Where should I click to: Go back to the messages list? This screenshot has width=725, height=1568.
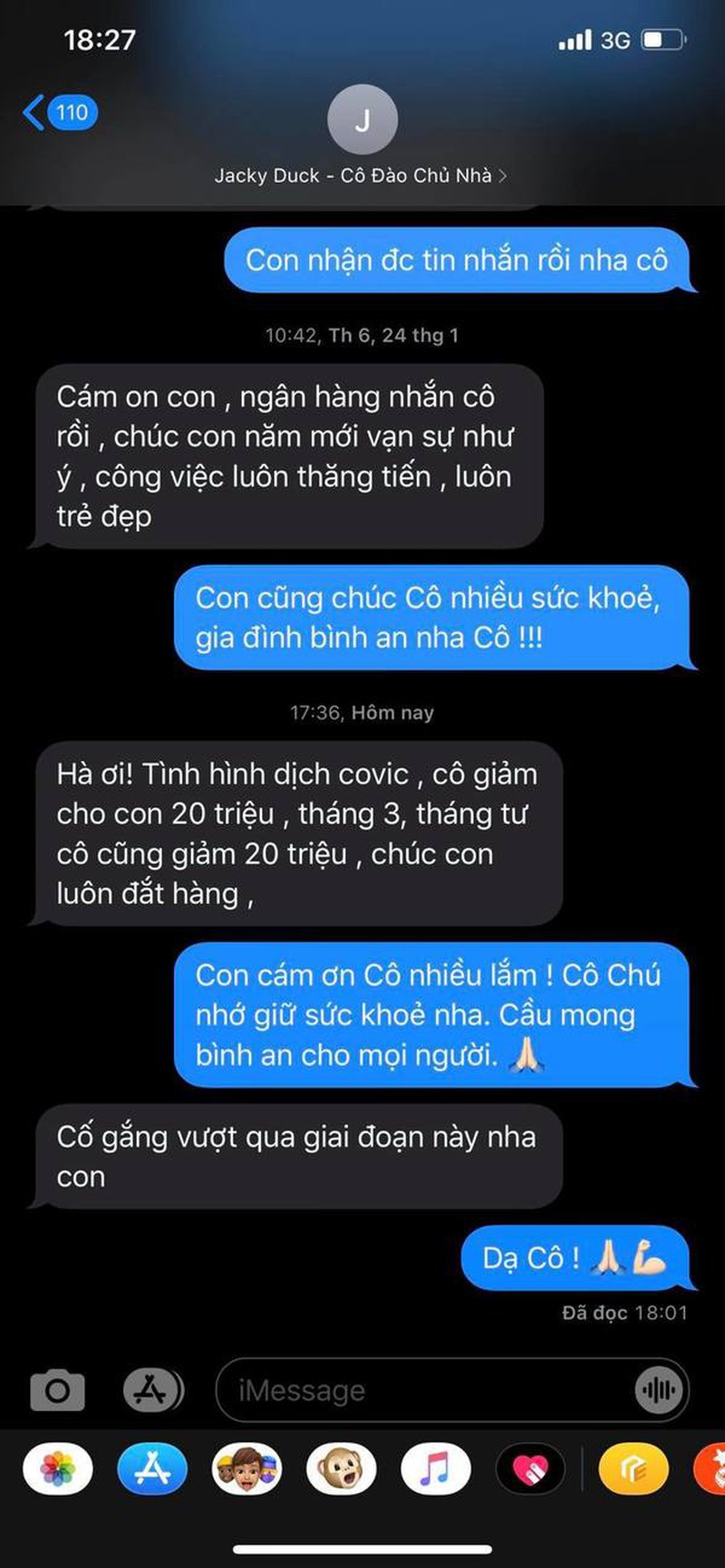tap(56, 113)
